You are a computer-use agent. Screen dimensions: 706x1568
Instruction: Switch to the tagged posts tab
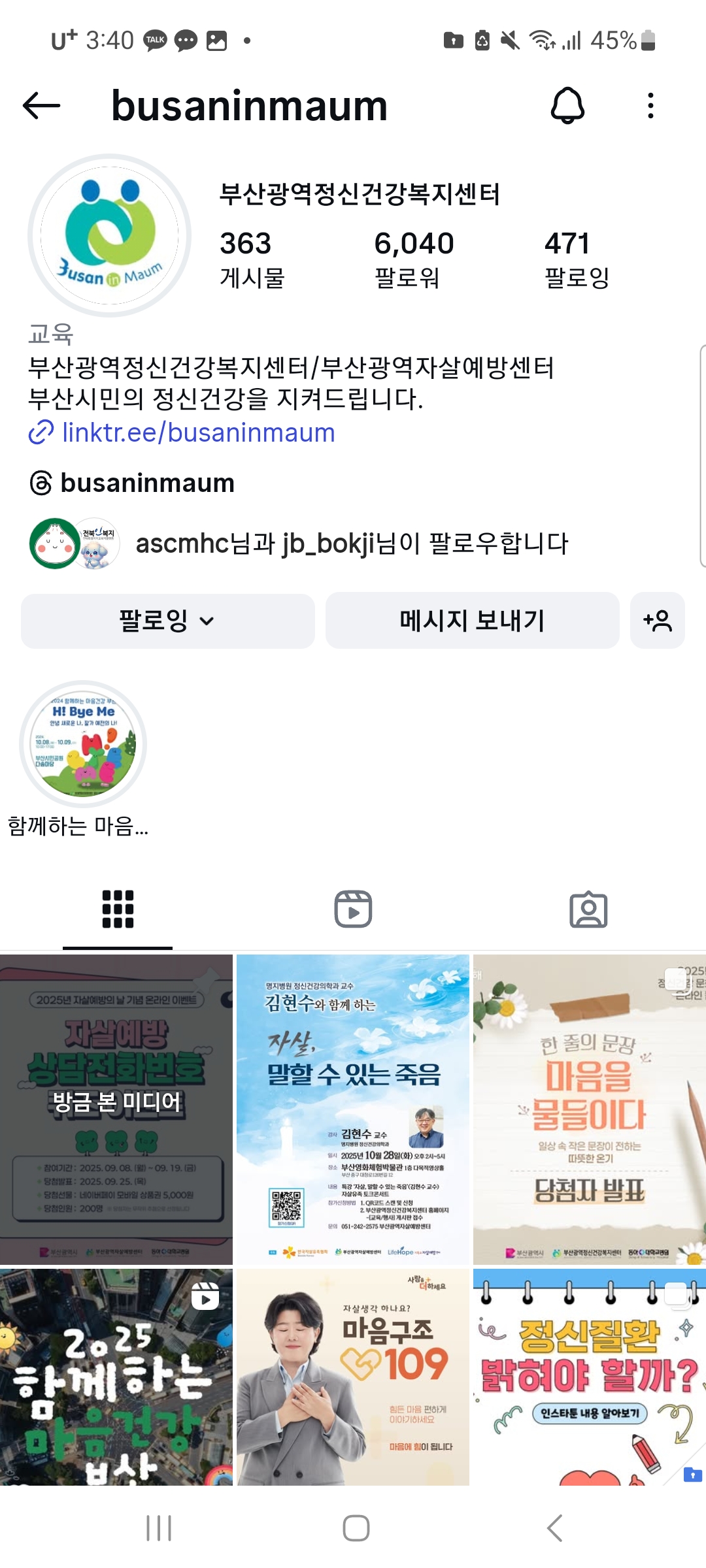tap(588, 909)
